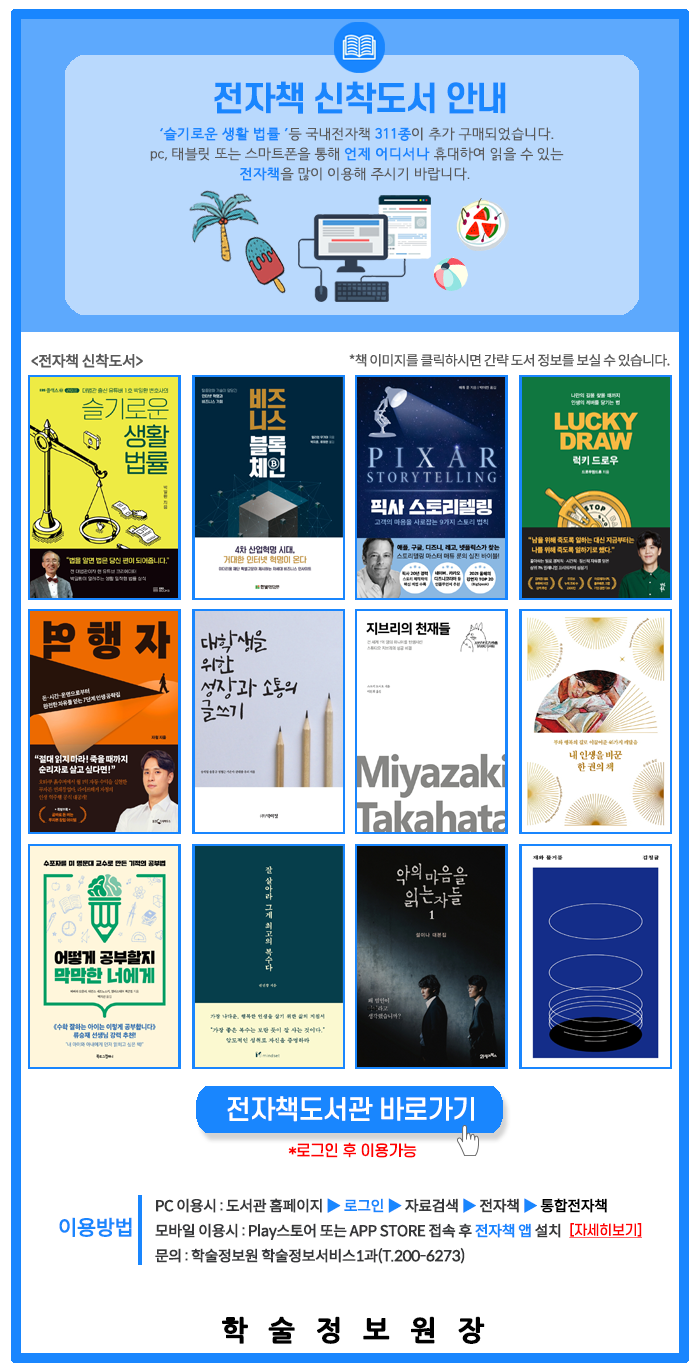Open the 비즈니스 블록체인 book cover

(x=268, y=488)
